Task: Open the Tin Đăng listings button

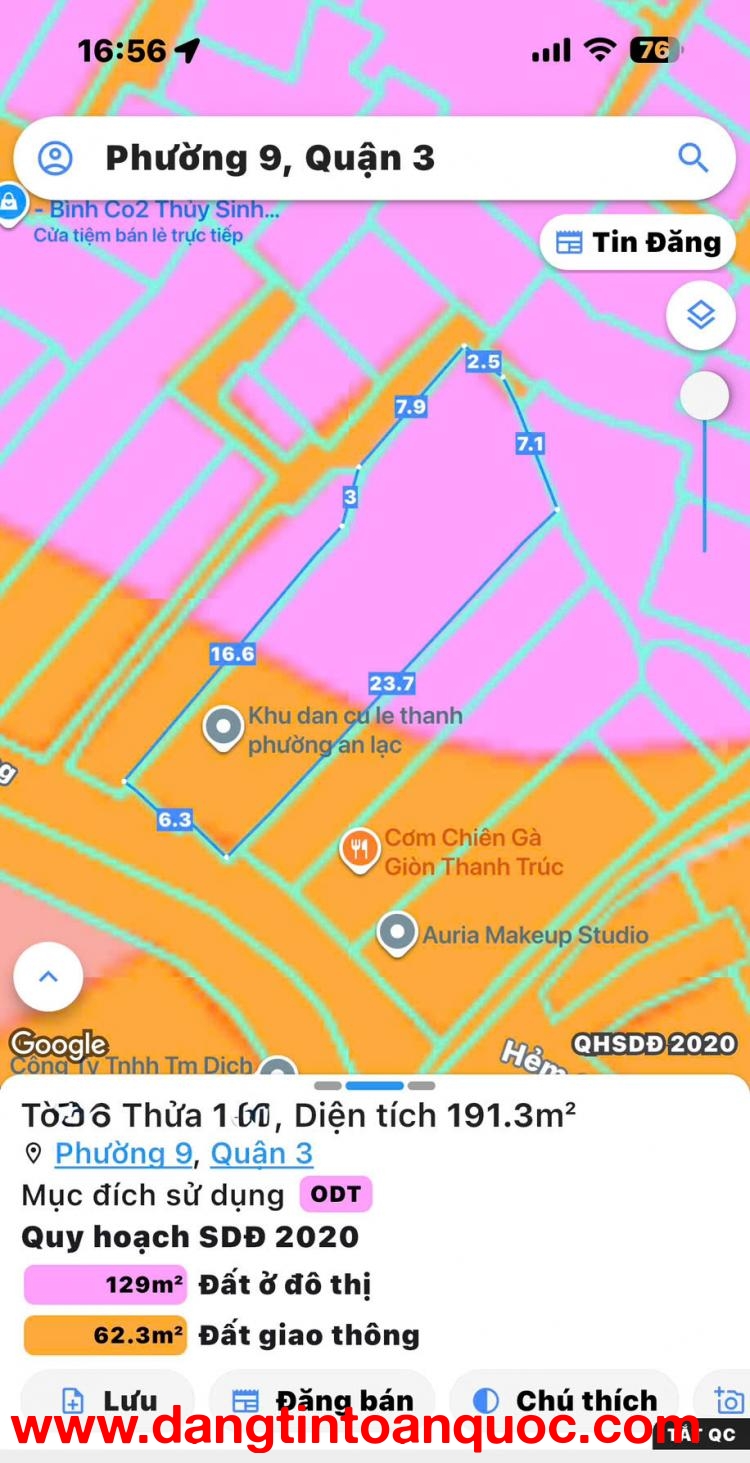Action: [x=638, y=242]
